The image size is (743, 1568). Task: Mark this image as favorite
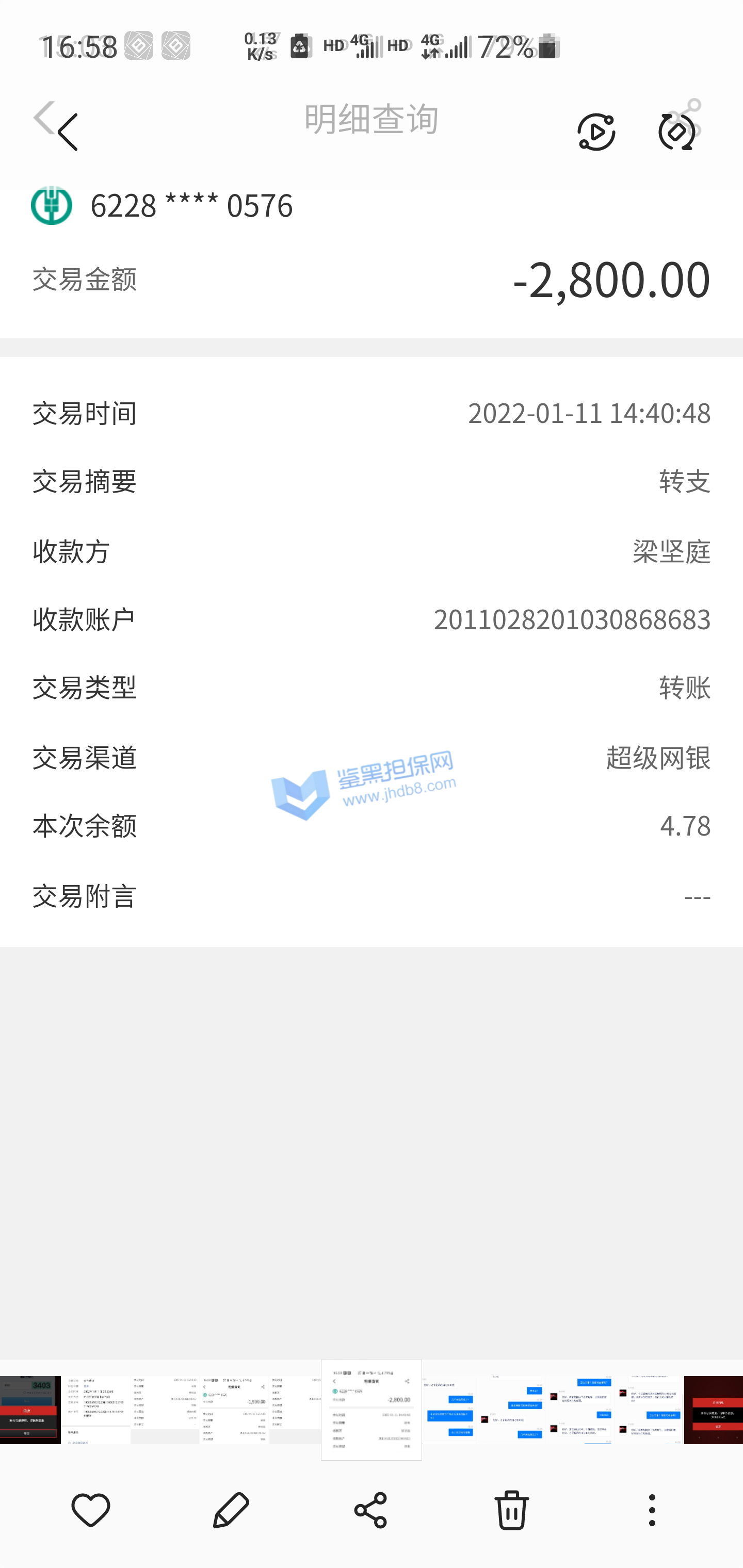click(x=91, y=1510)
